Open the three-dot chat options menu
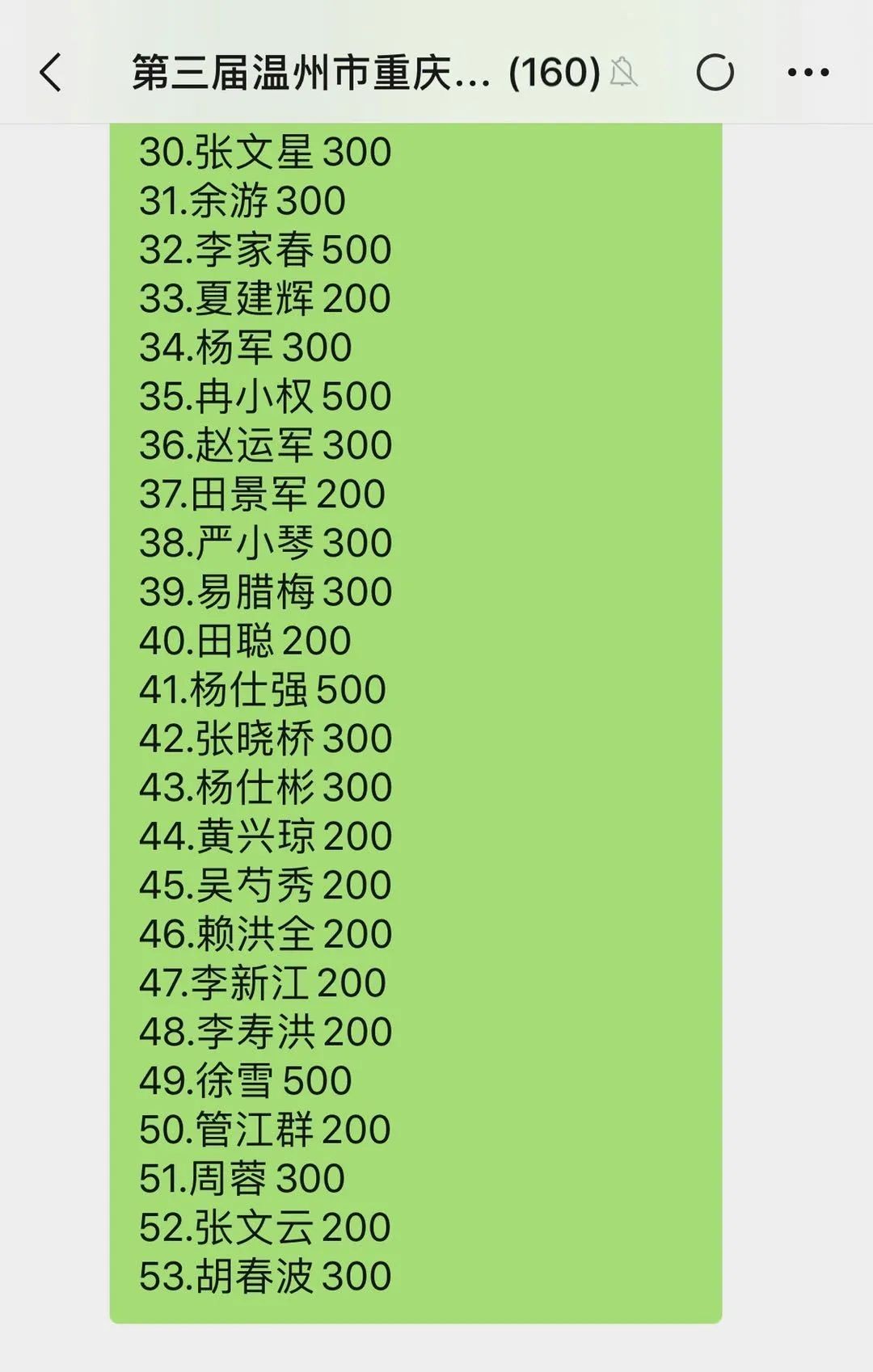This screenshot has height=1372, width=873. (x=808, y=73)
